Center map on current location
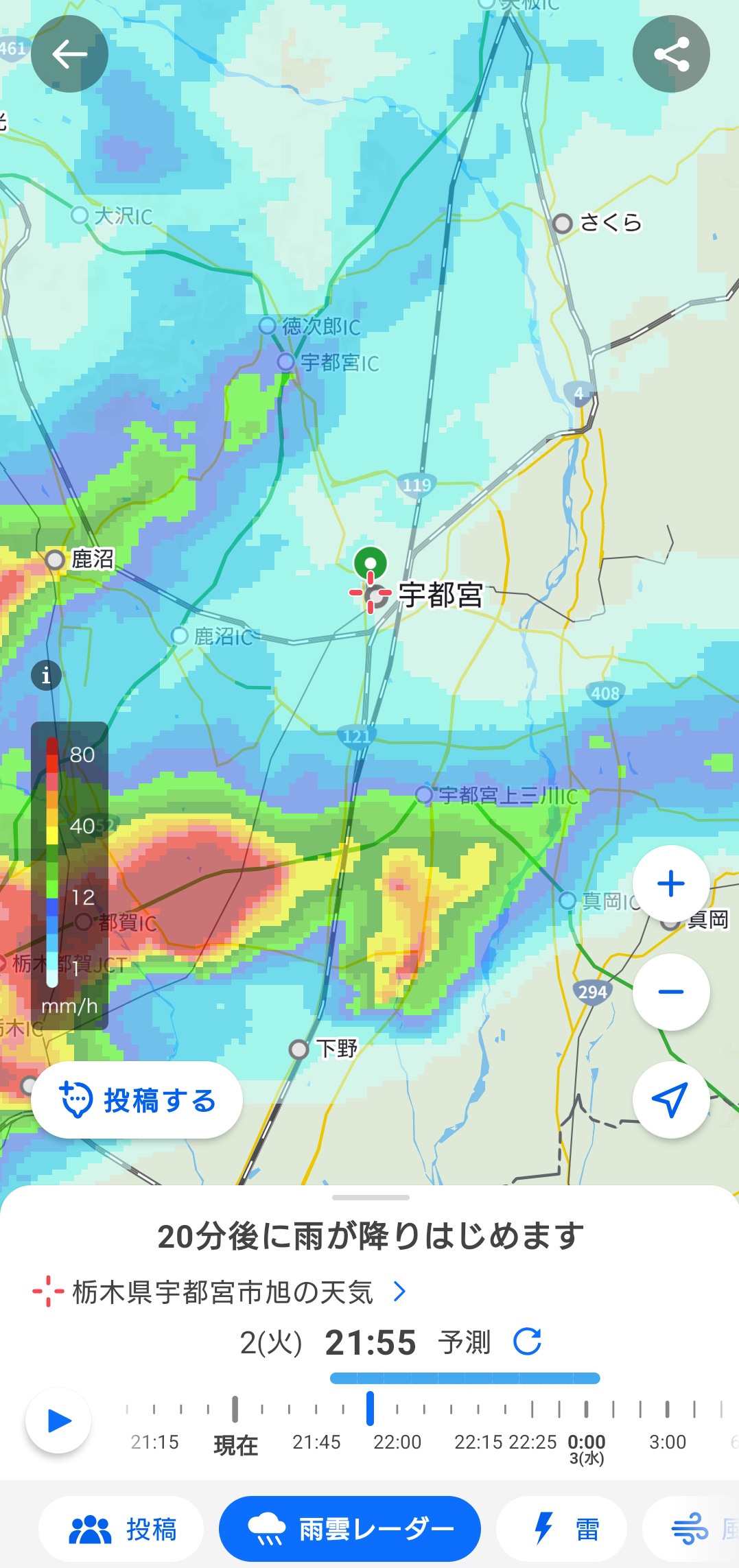The image size is (739, 1568). pyautogui.click(x=670, y=1100)
